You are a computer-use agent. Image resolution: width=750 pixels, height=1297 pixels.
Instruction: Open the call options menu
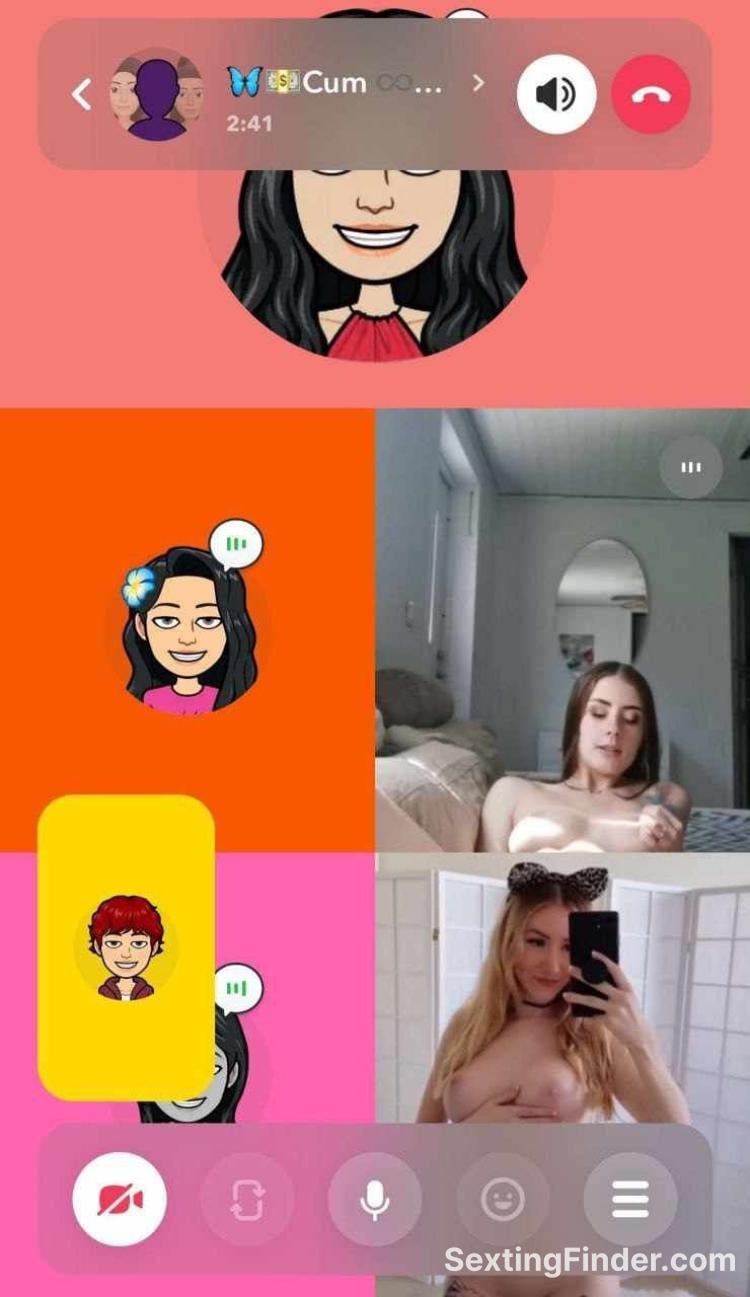[630, 1199]
